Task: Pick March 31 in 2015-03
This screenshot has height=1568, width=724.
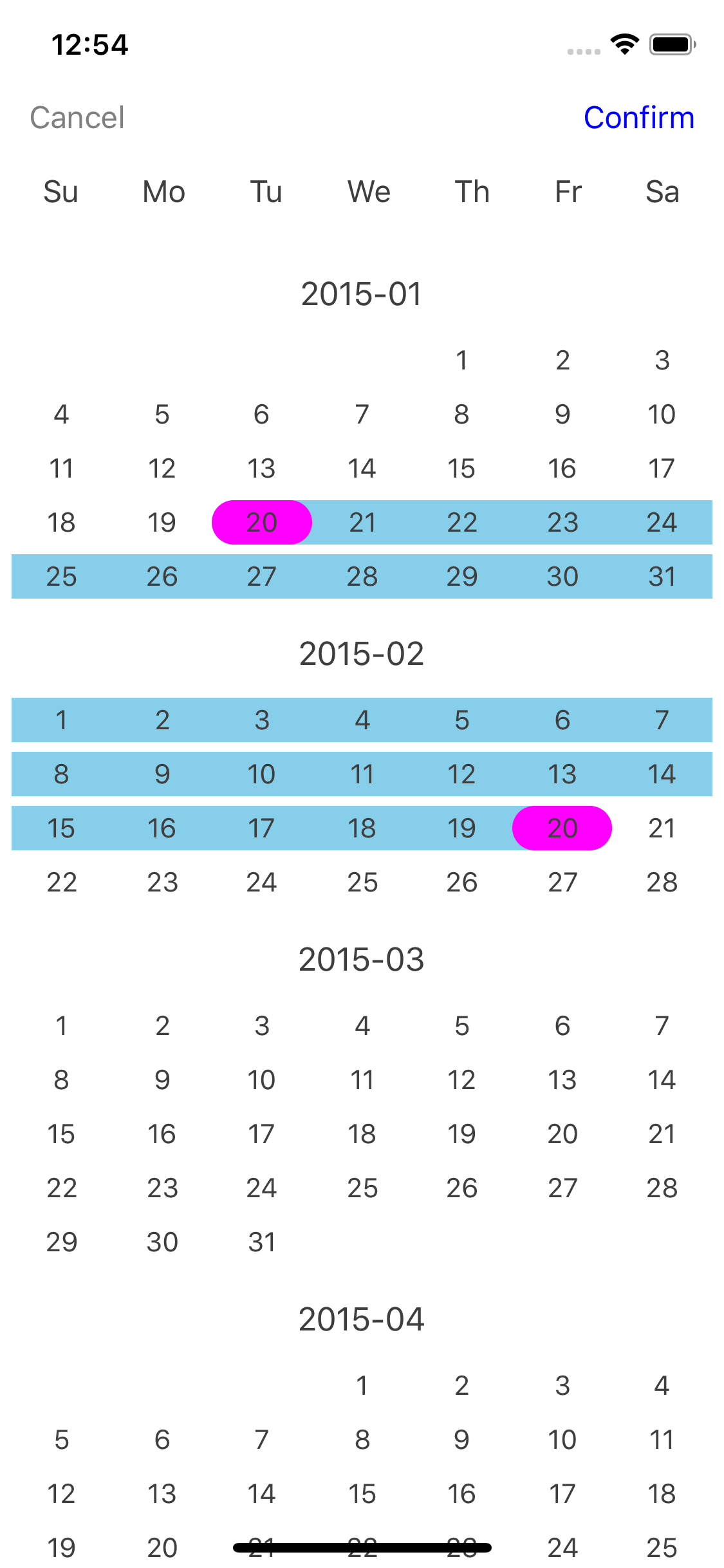Action: (262, 1242)
